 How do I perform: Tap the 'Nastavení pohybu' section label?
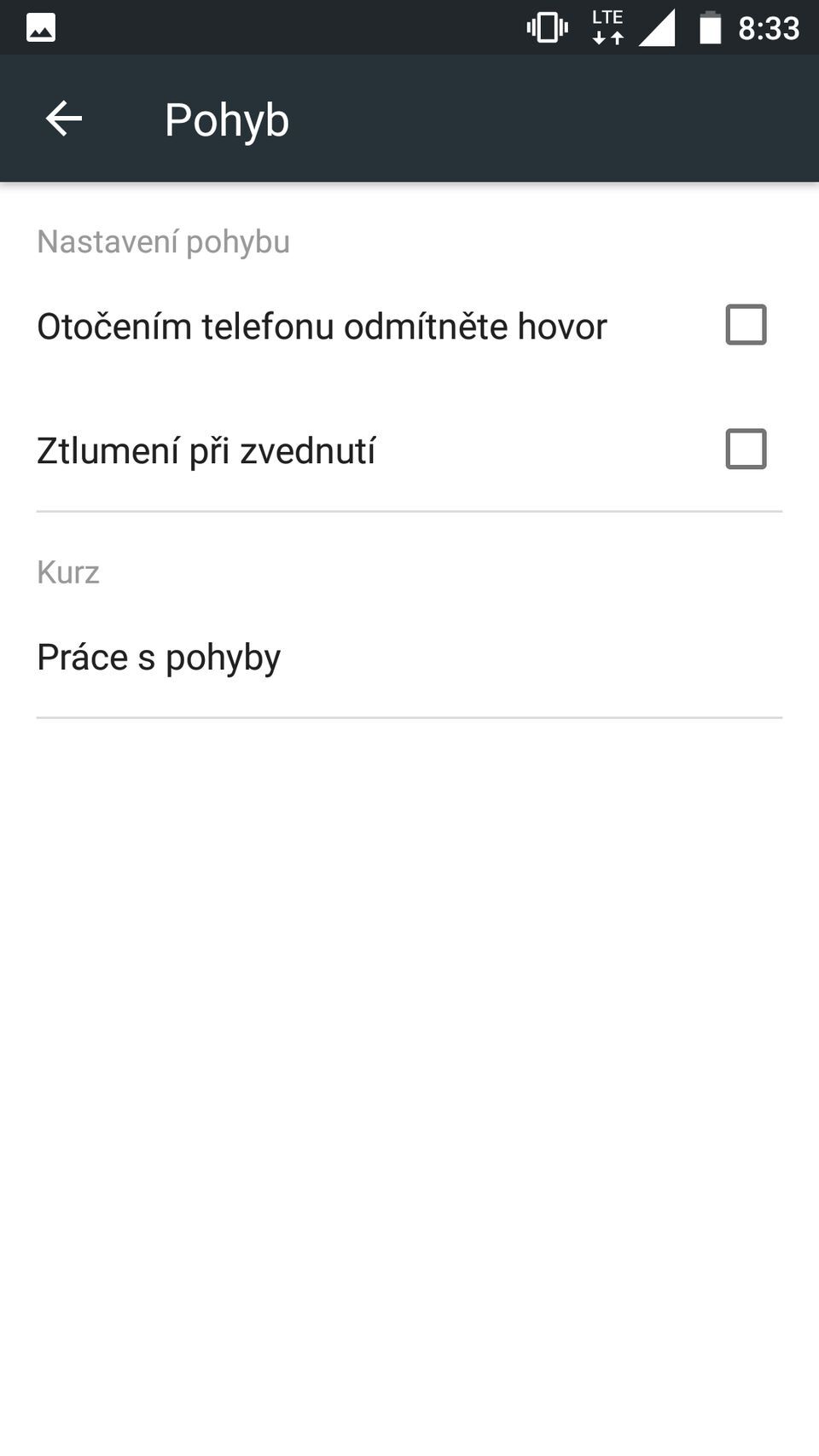click(x=162, y=241)
